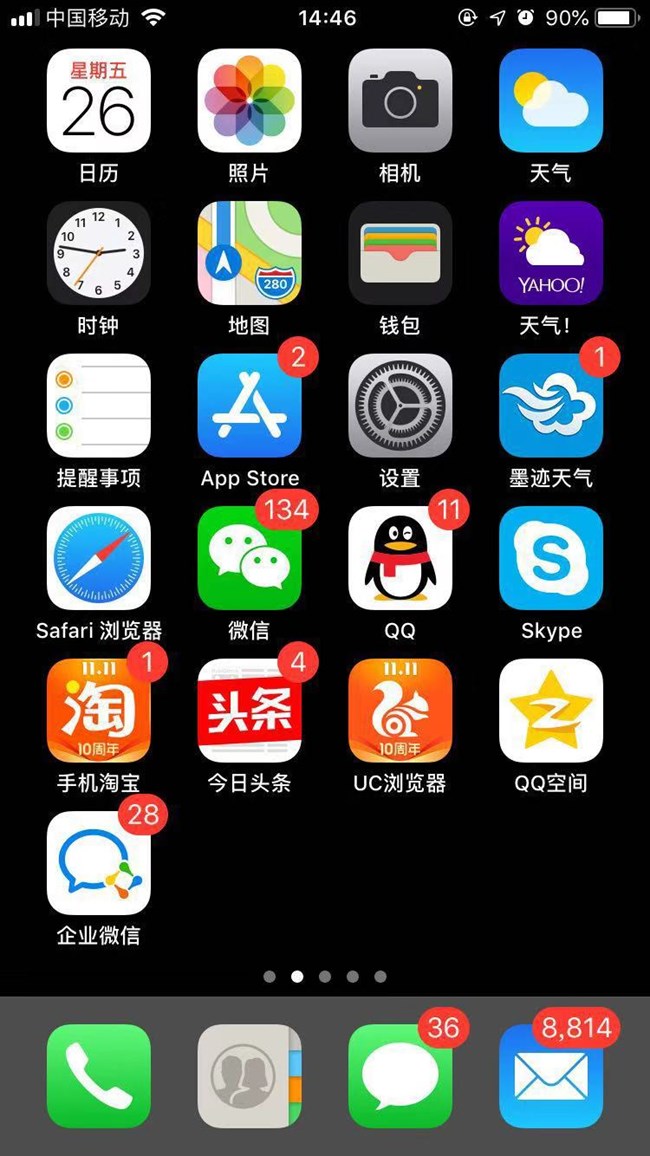Open 手机淘宝 Taobao app
Image resolution: width=650 pixels, height=1156 pixels.
[x=98, y=710]
